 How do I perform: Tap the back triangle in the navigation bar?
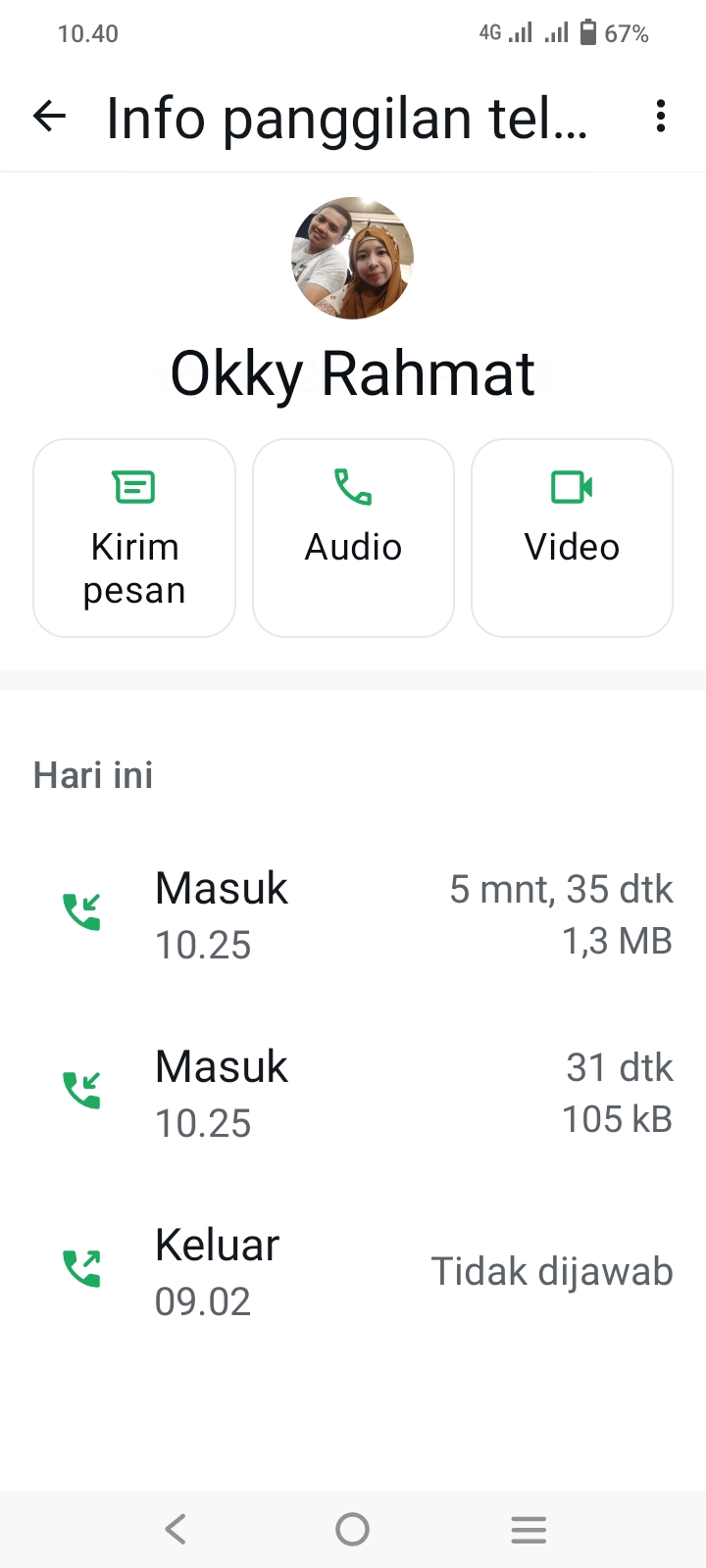tap(176, 1528)
